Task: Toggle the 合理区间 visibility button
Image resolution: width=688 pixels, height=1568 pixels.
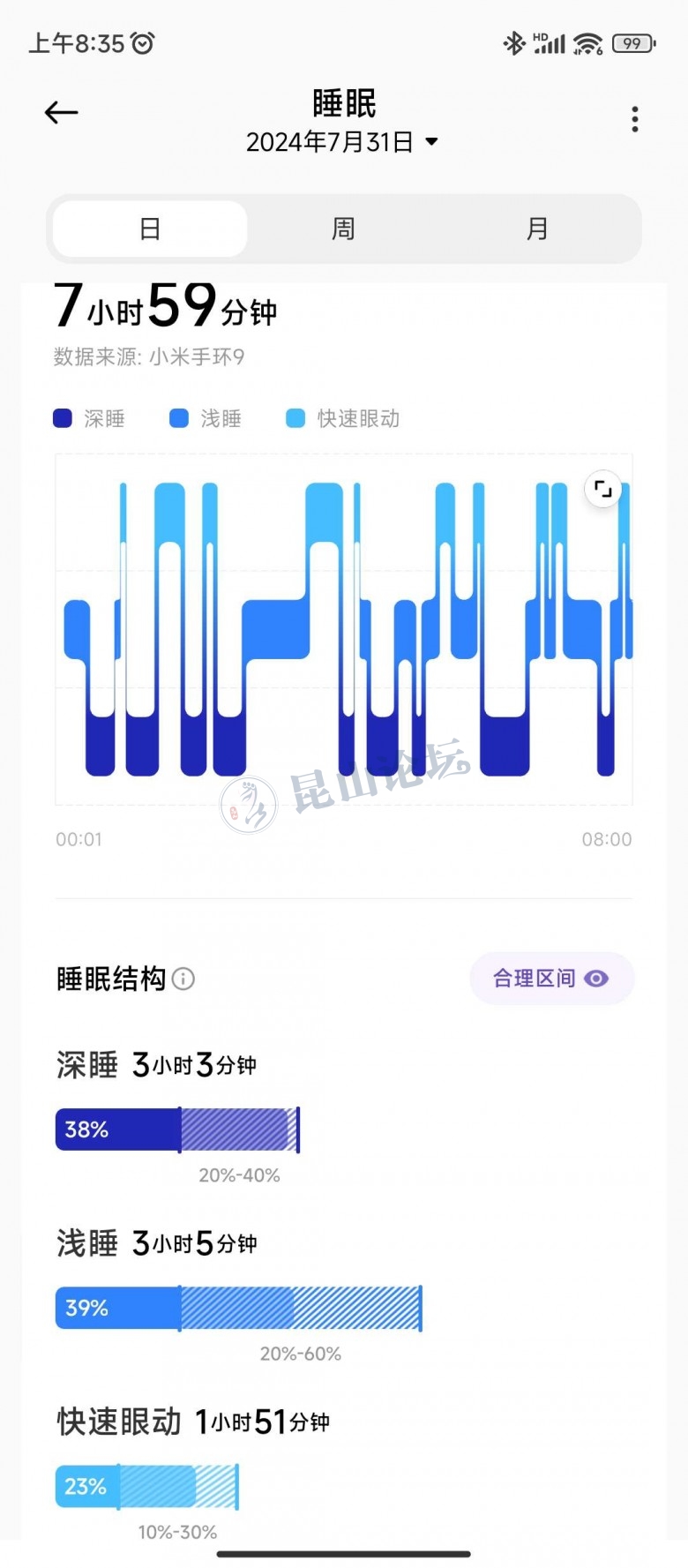Action: pos(551,979)
